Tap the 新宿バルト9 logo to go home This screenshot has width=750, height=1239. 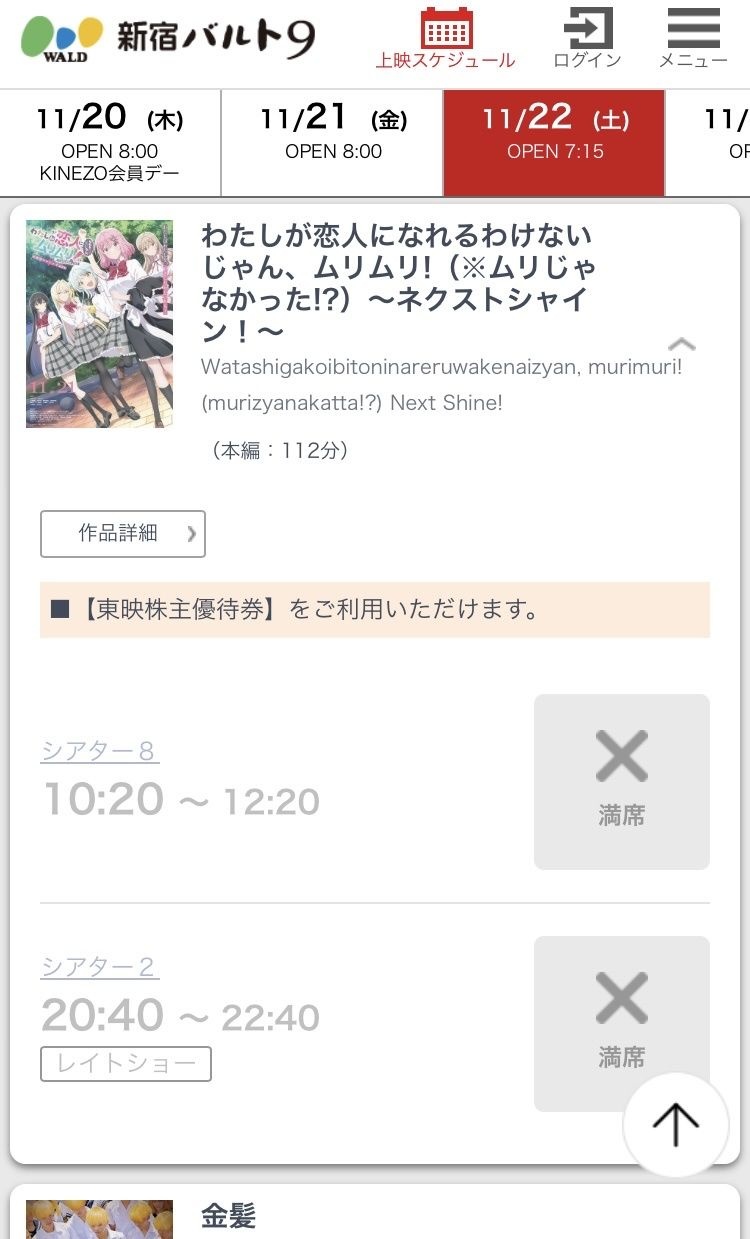point(168,39)
